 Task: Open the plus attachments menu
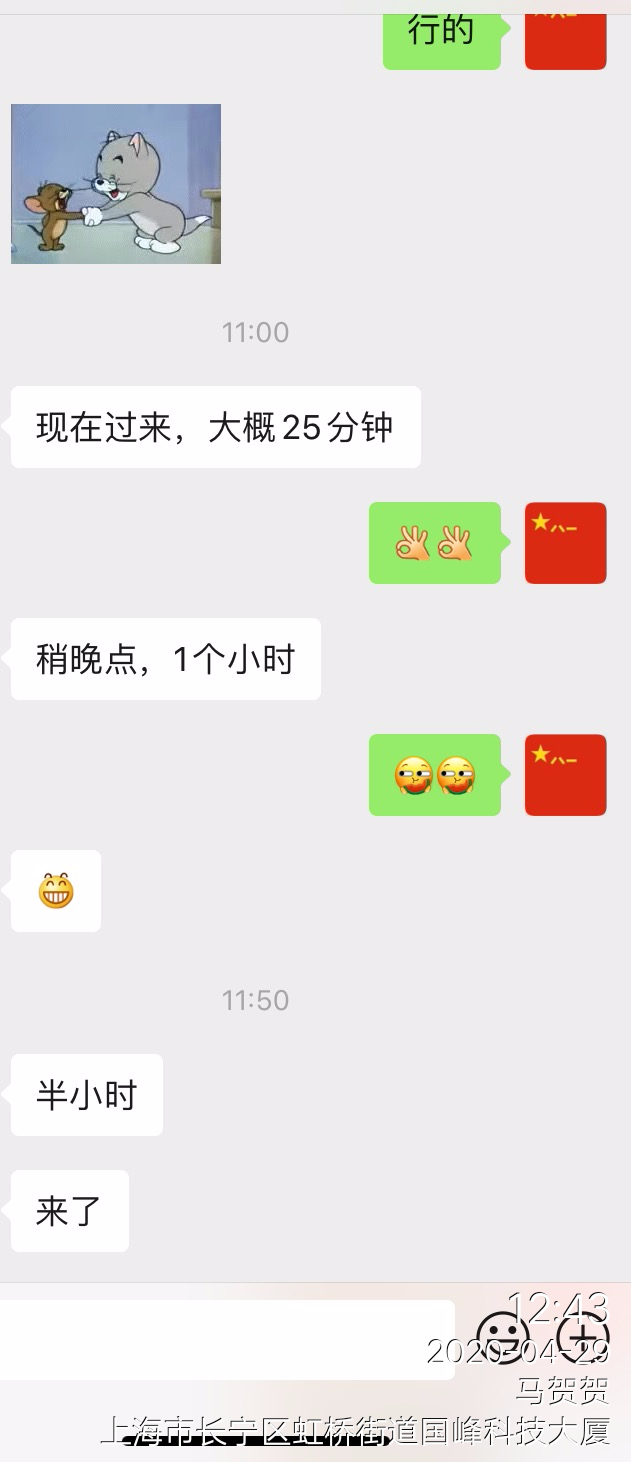(582, 1338)
